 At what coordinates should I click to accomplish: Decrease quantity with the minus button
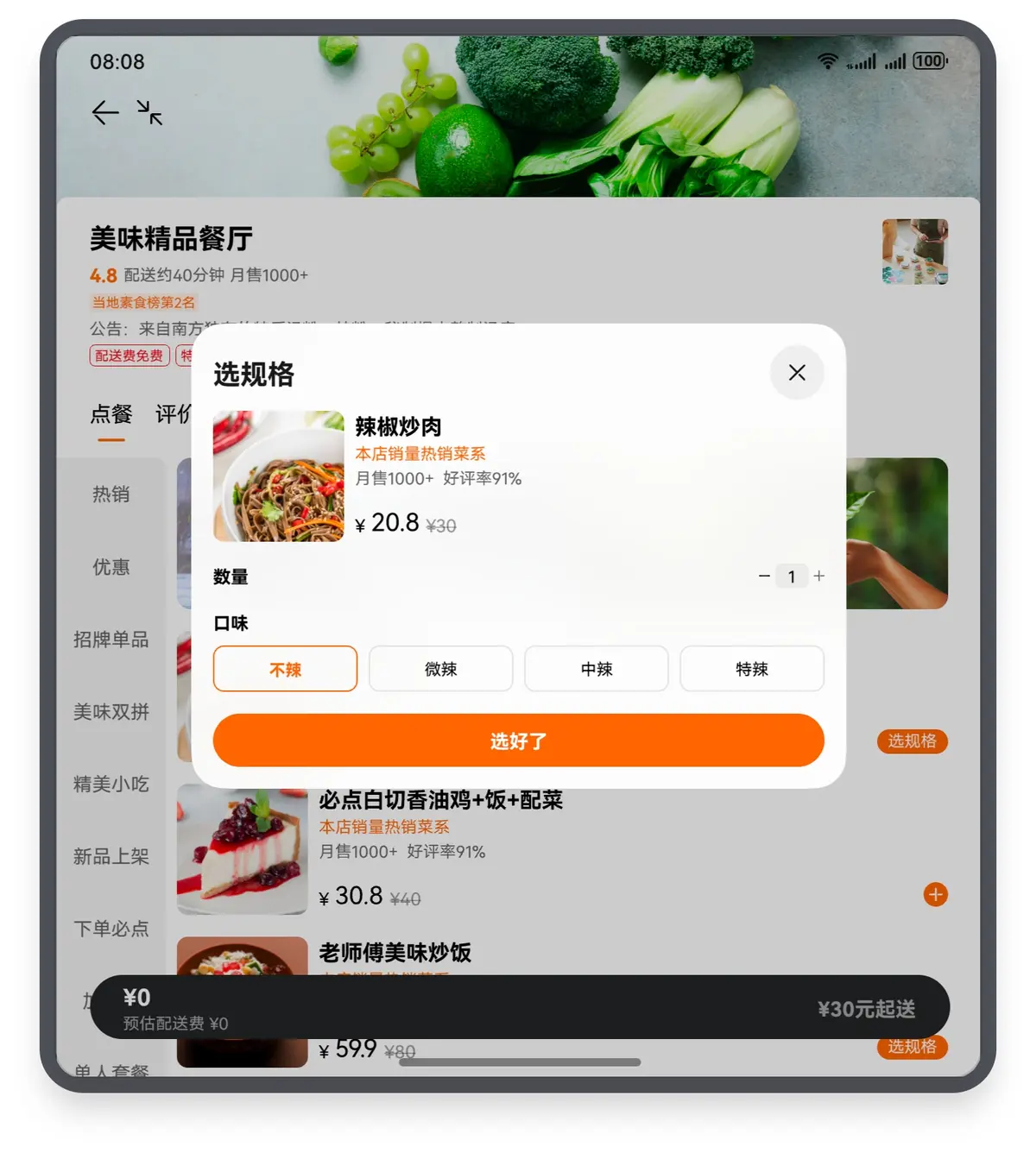point(764,576)
